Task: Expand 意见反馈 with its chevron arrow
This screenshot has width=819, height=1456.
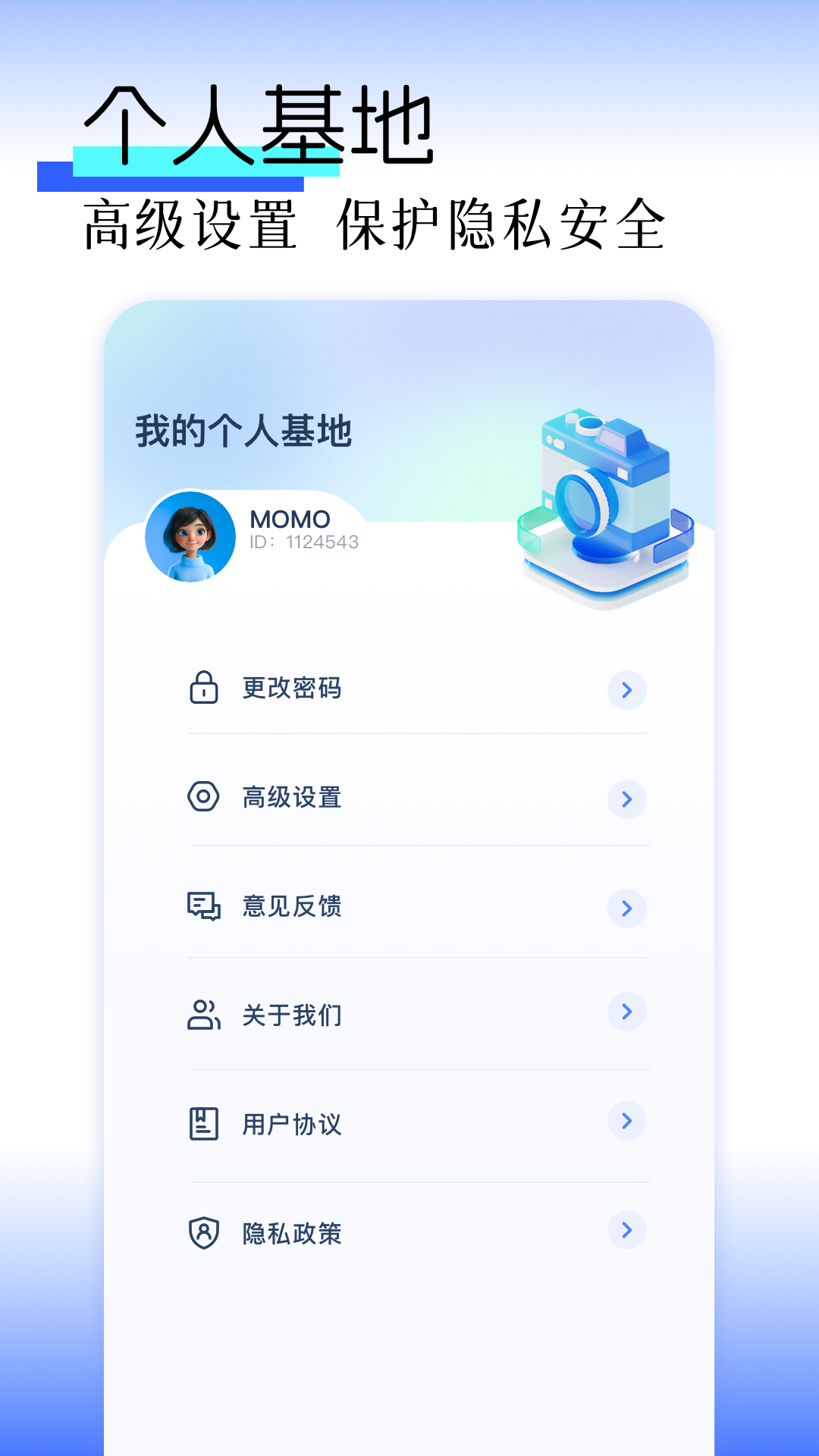Action: pos(626,908)
